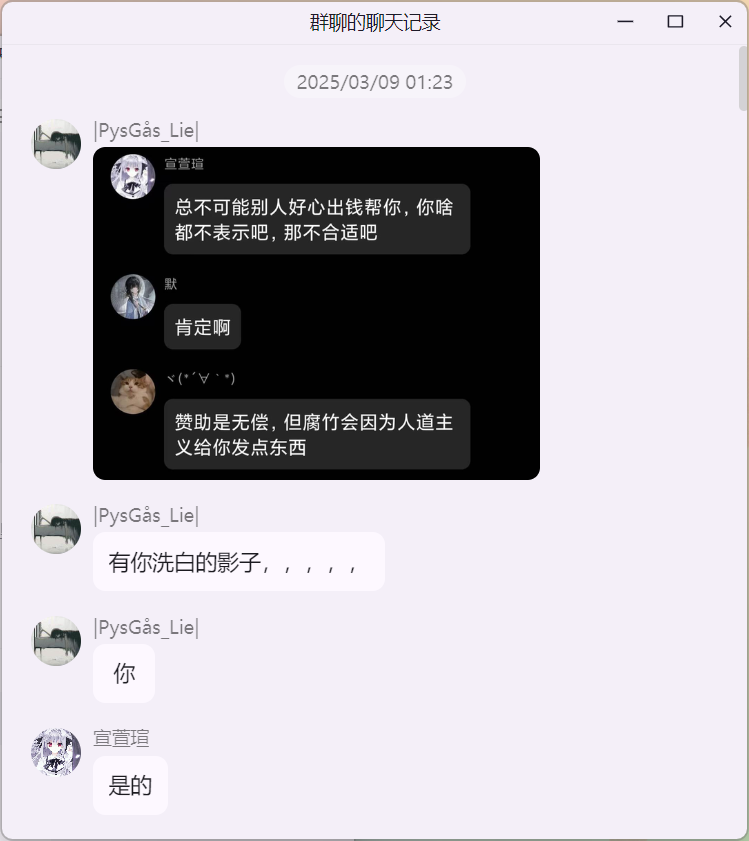Viewport: 749px width, 841px height.
Task: Open PysGås_Lie's avatar beside the screenshot
Action: [x=56, y=144]
